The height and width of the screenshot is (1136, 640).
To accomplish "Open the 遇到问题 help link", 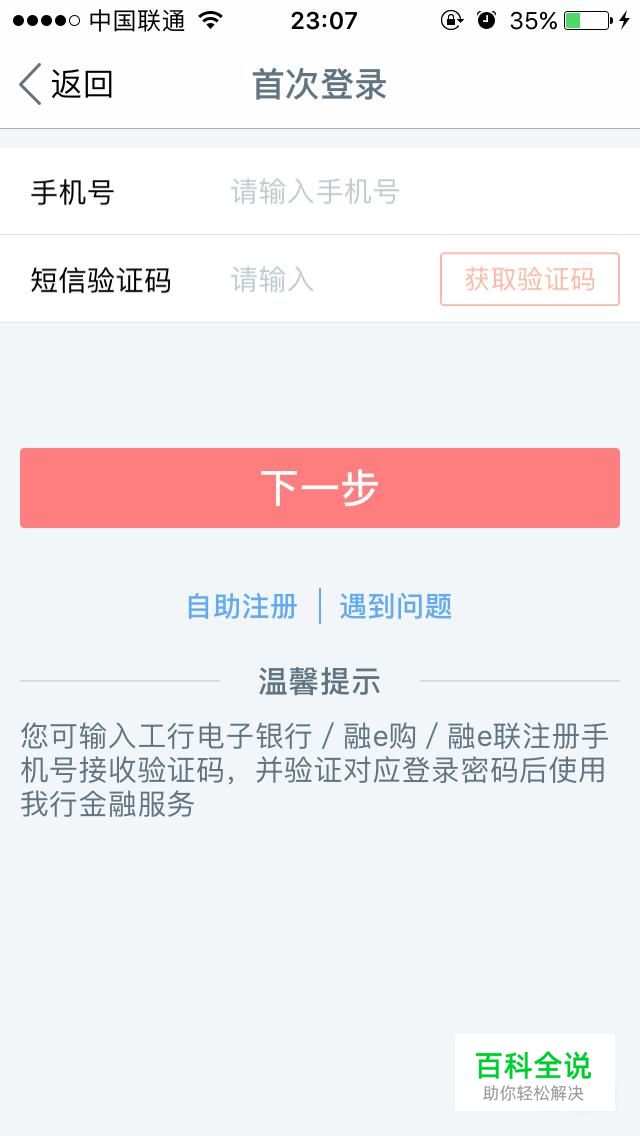I will [396, 606].
